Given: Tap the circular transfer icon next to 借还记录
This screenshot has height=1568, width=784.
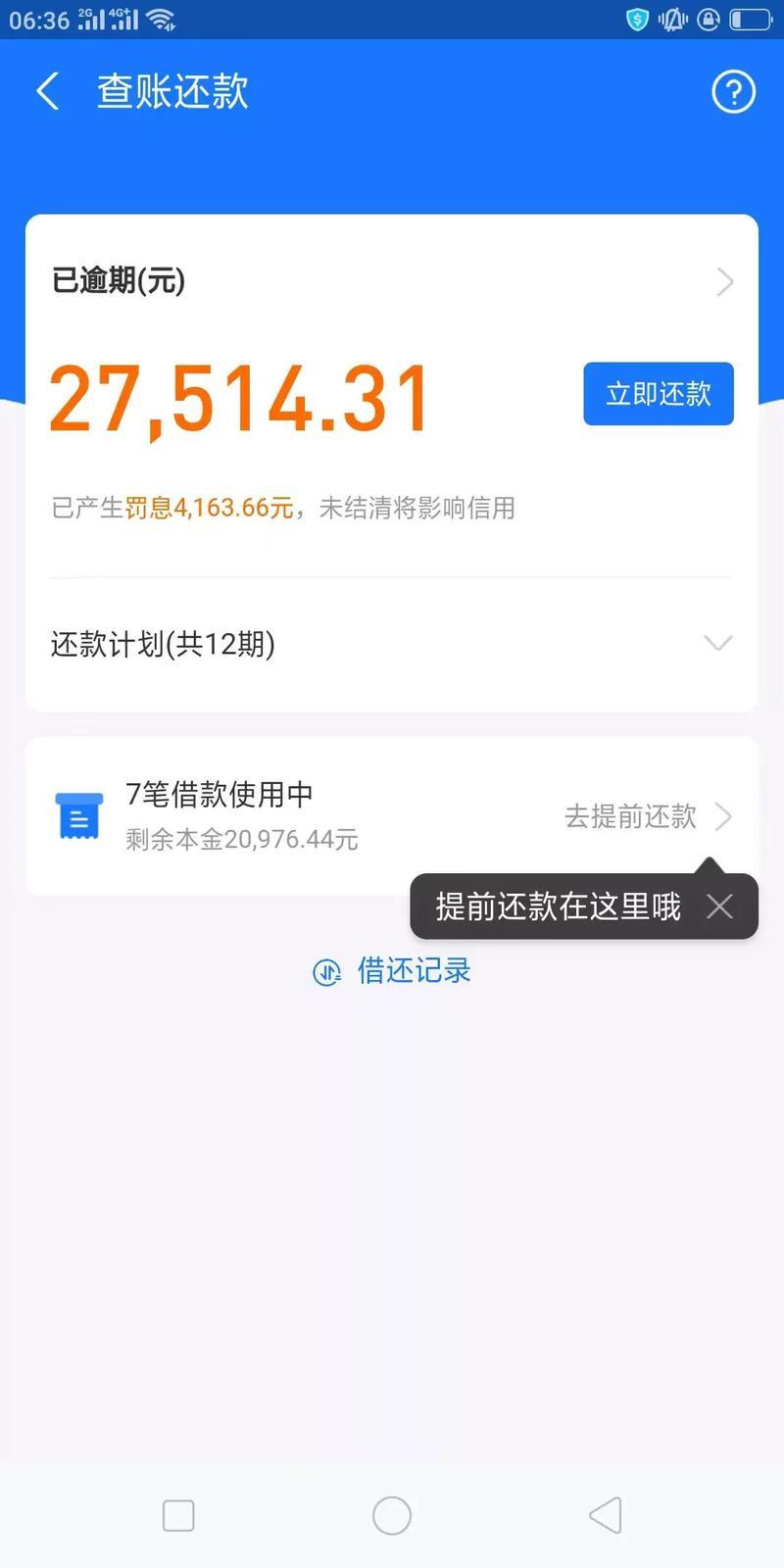Looking at the screenshot, I should 325,971.
